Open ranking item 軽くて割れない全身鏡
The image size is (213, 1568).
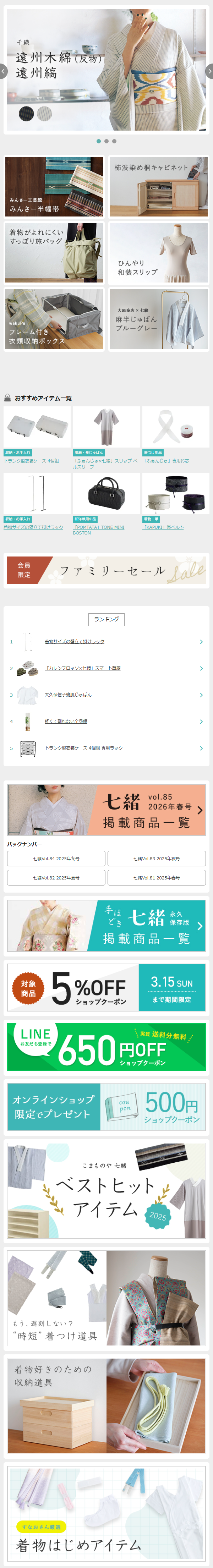point(66,721)
